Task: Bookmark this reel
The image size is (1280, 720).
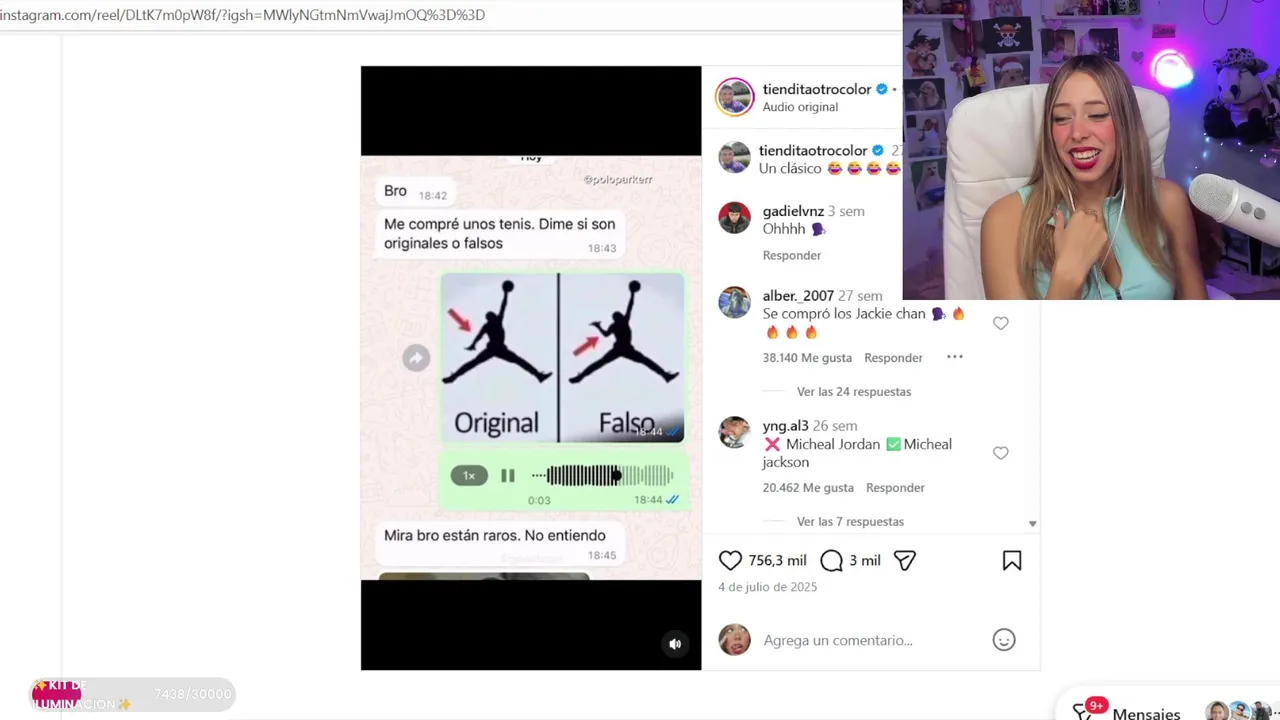Action: coord(1012,561)
